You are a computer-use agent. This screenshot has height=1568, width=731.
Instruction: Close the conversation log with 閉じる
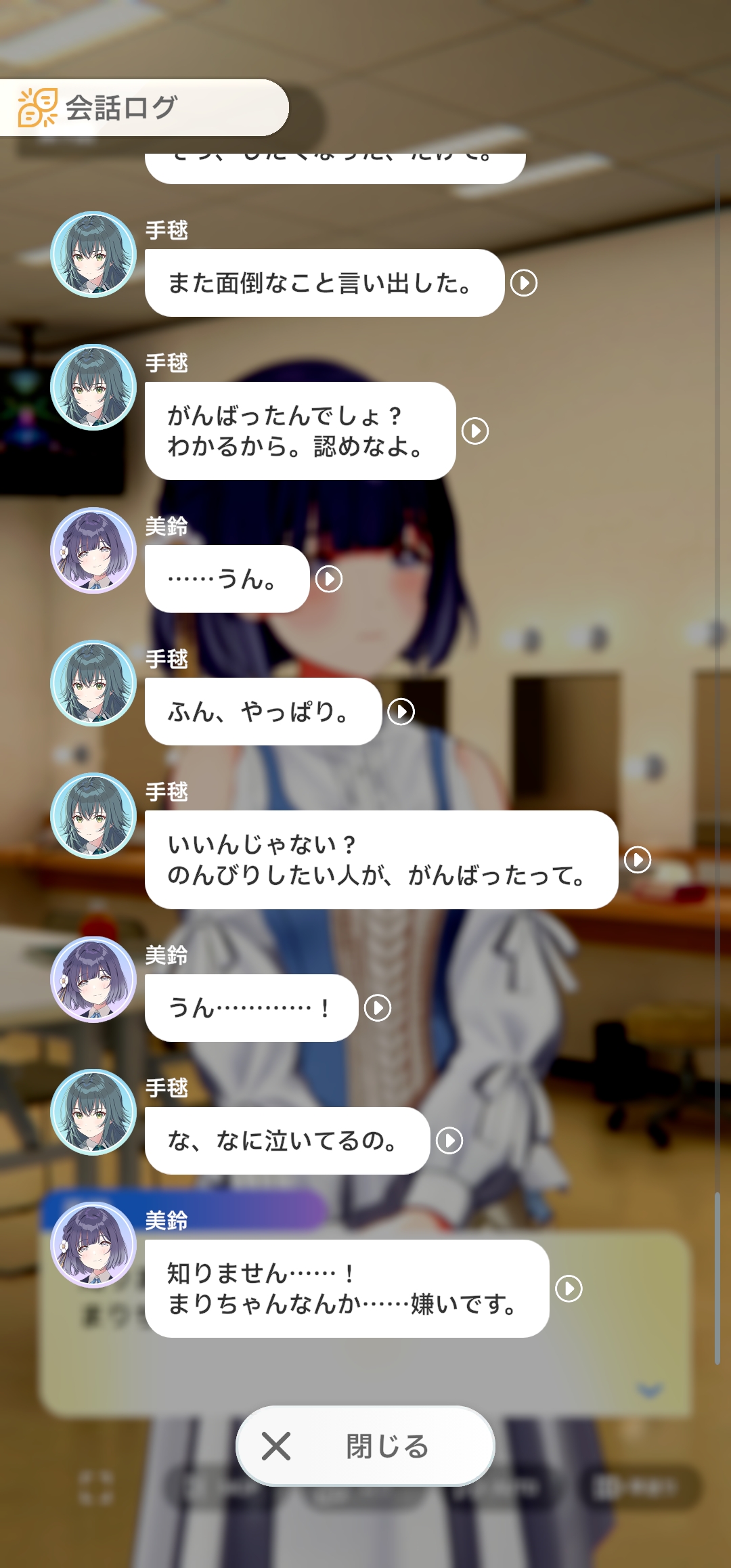tap(365, 1446)
